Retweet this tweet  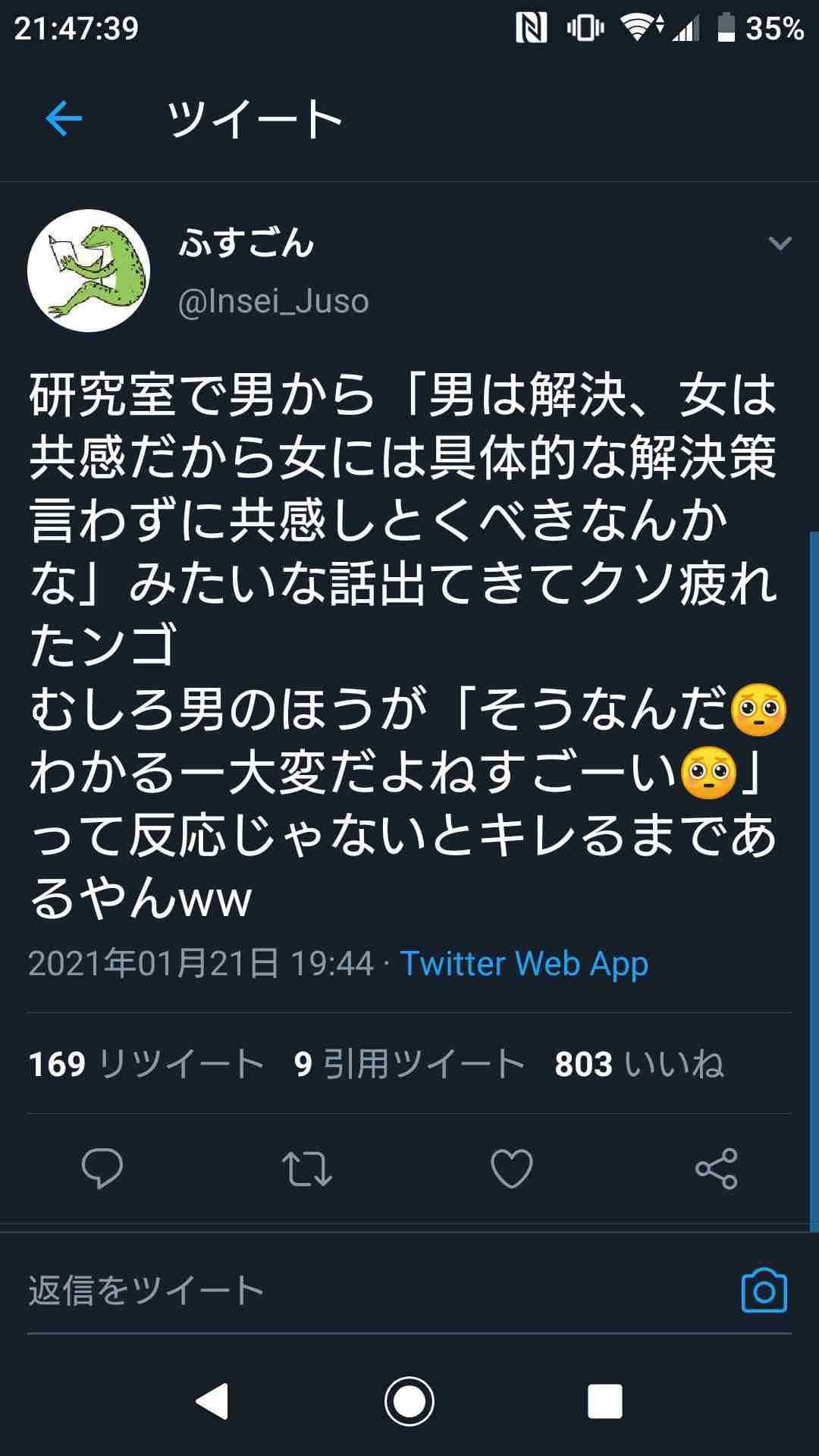[x=307, y=1168]
